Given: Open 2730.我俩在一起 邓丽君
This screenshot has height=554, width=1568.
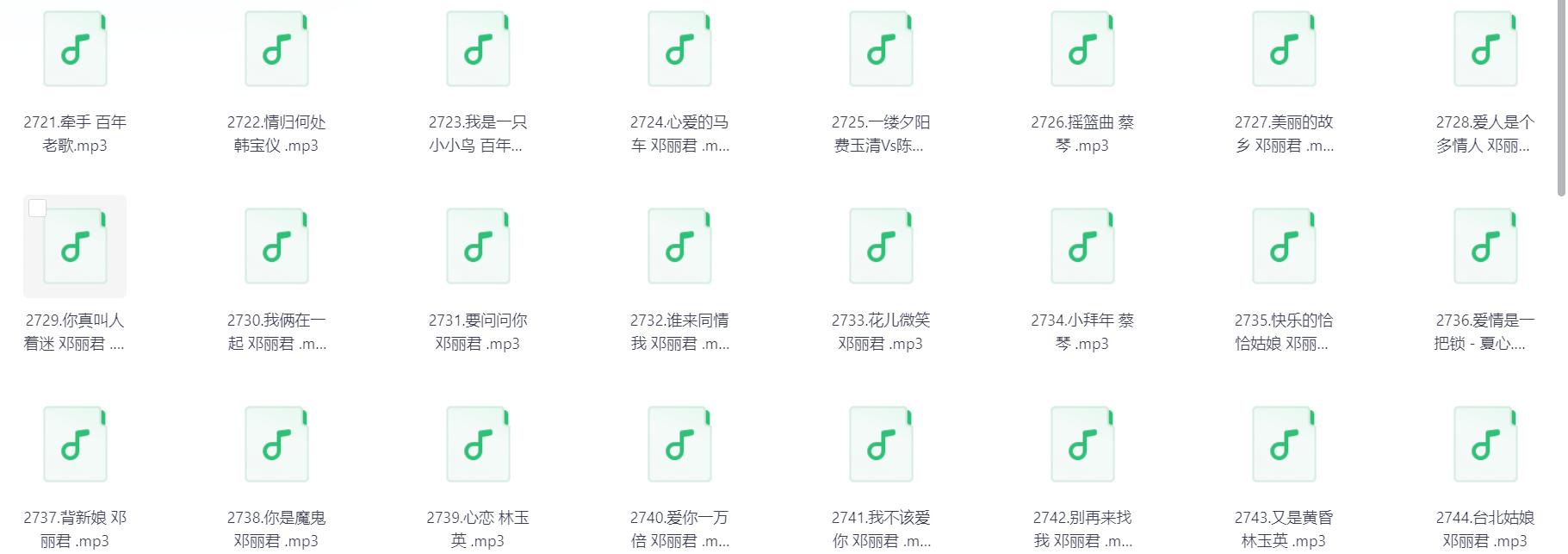Looking at the screenshot, I should (276, 247).
